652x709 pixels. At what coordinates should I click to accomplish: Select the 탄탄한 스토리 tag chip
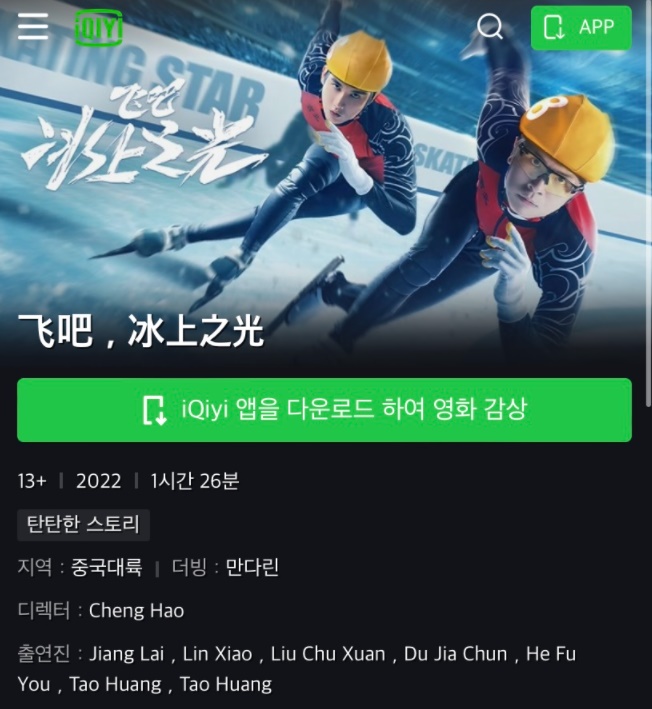(83, 524)
